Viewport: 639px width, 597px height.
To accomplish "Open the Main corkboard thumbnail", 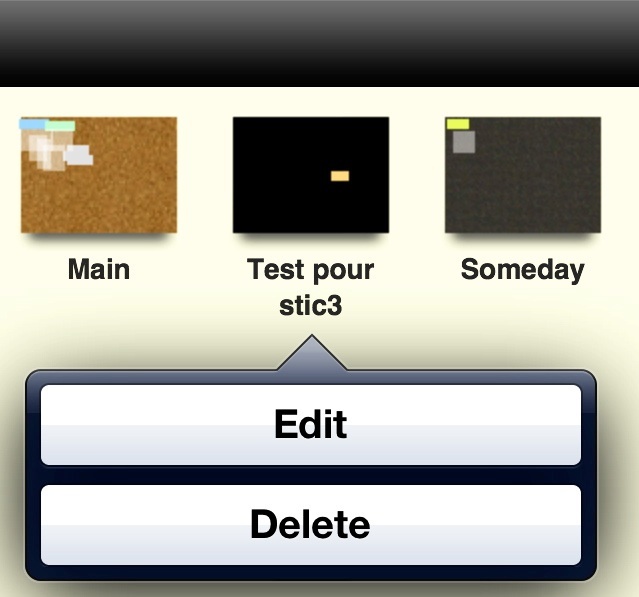I will pos(99,176).
